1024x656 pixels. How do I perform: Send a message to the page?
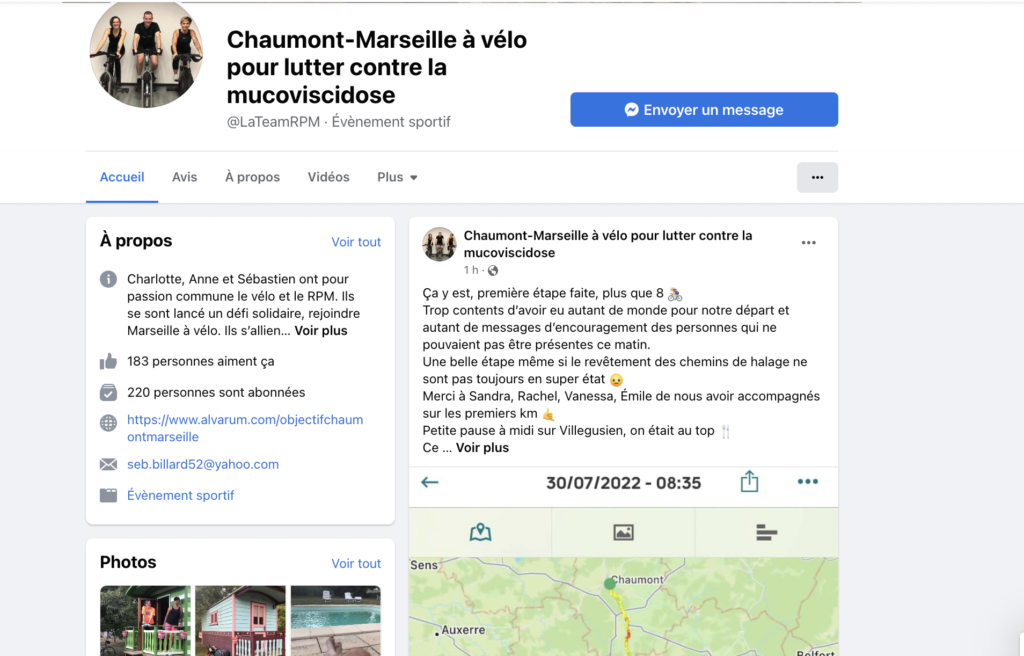point(704,110)
